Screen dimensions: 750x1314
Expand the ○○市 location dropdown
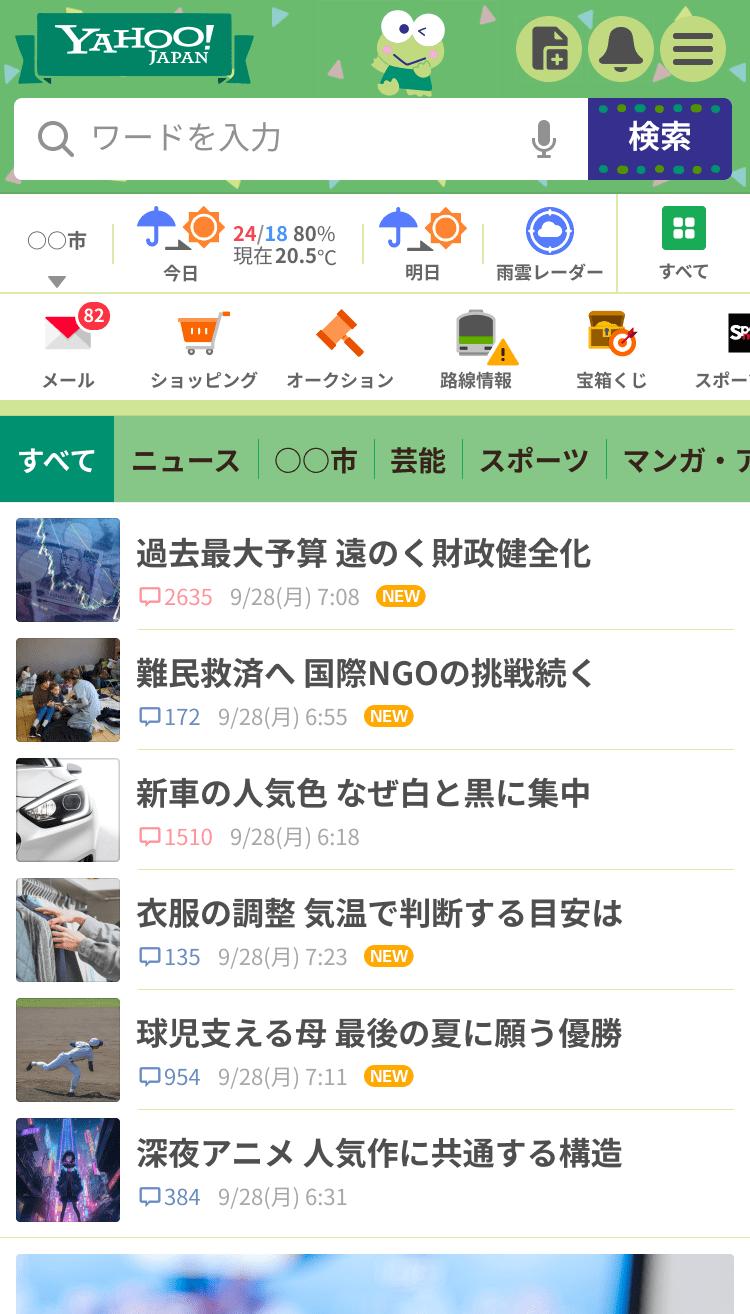pos(57,256)
